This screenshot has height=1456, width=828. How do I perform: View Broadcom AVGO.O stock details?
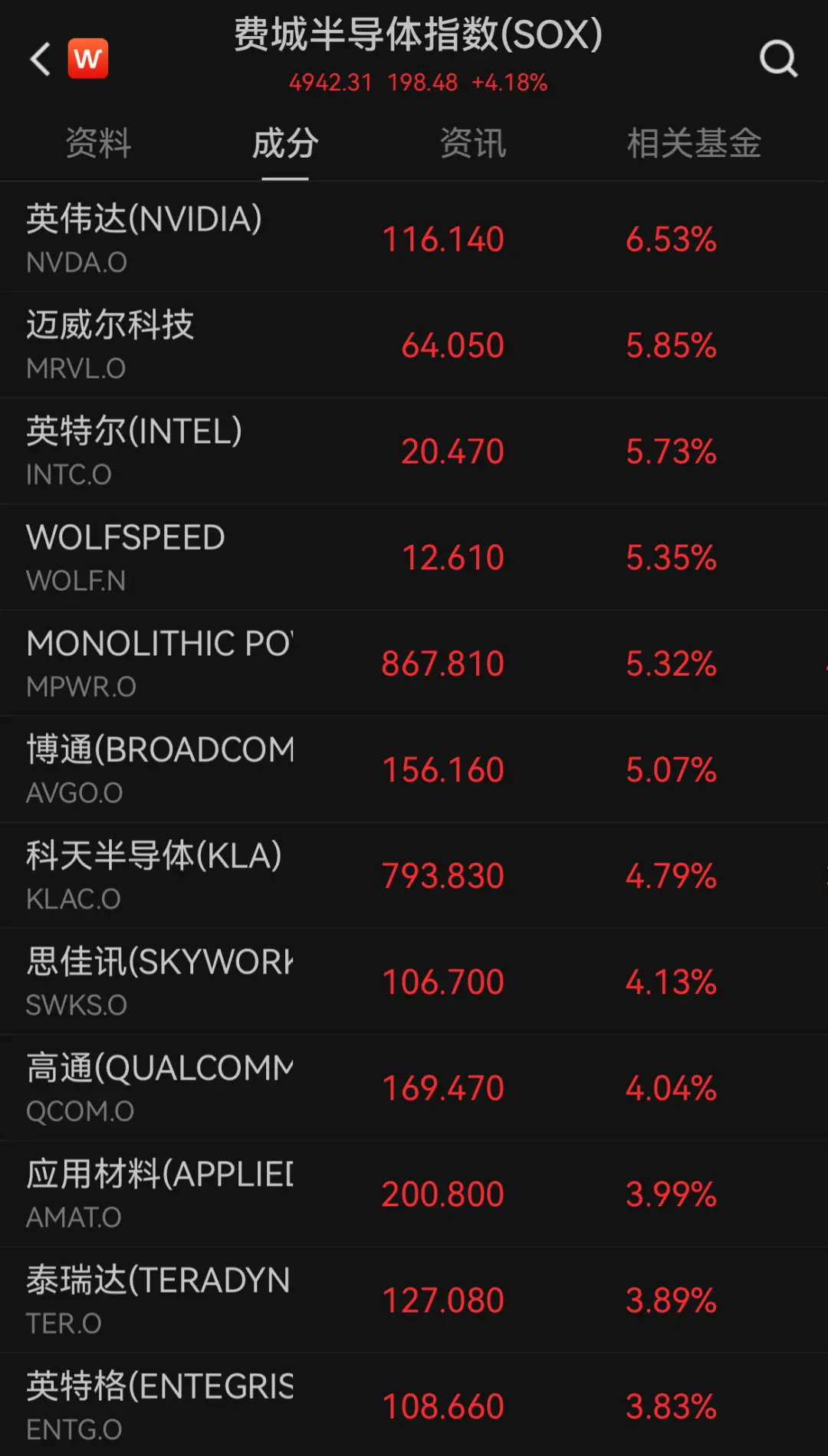click(414, 769)
